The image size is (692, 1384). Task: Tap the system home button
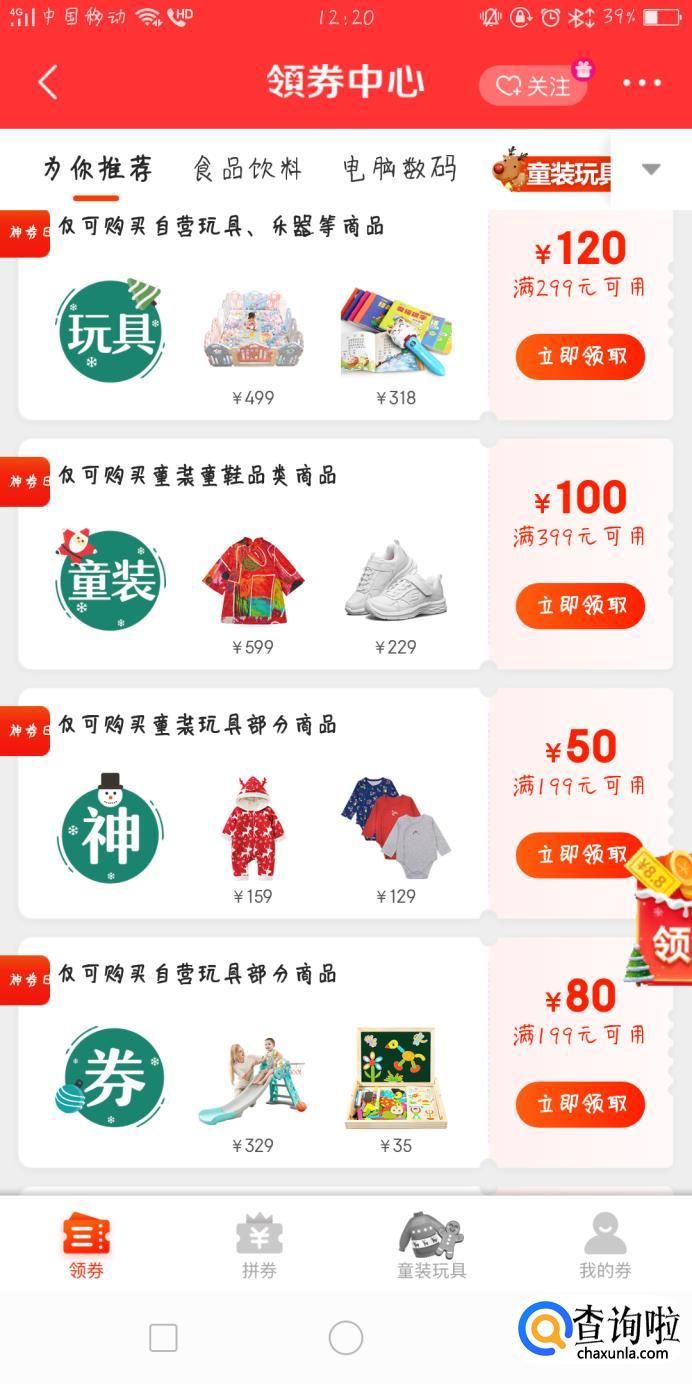point(346,1337)
